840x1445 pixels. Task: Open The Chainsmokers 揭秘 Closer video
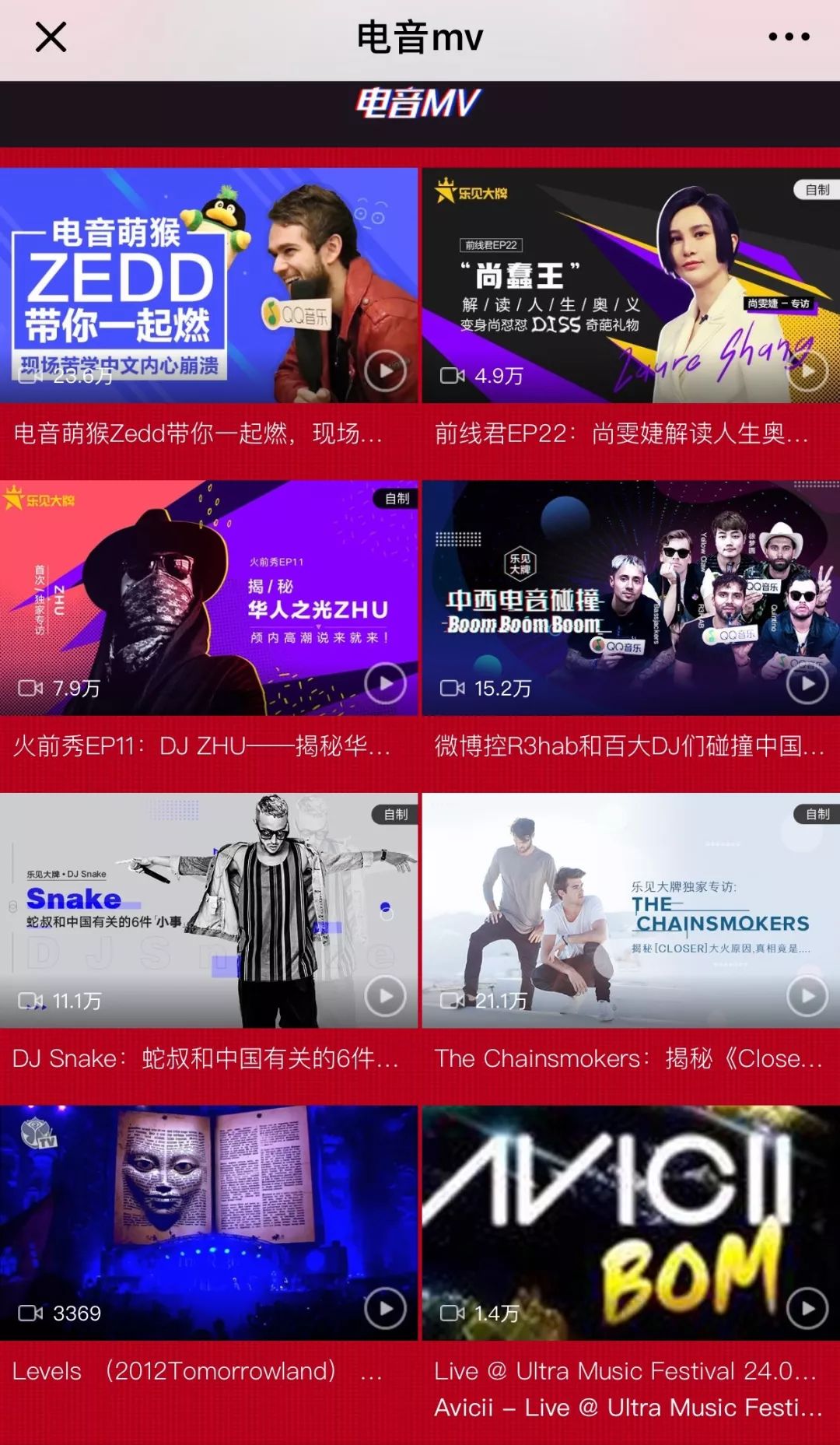[631, 910]
